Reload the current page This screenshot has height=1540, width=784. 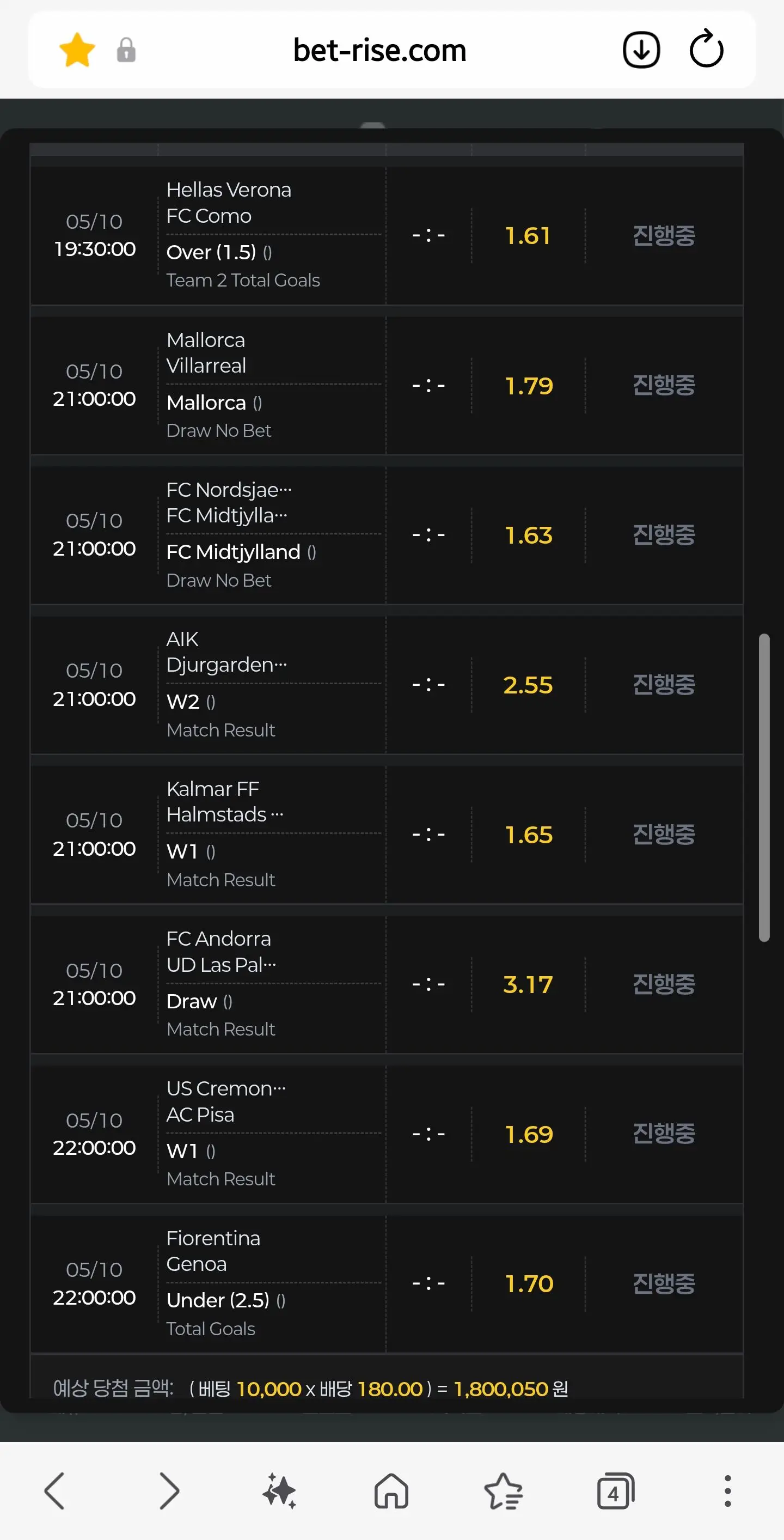click(706, 49)
